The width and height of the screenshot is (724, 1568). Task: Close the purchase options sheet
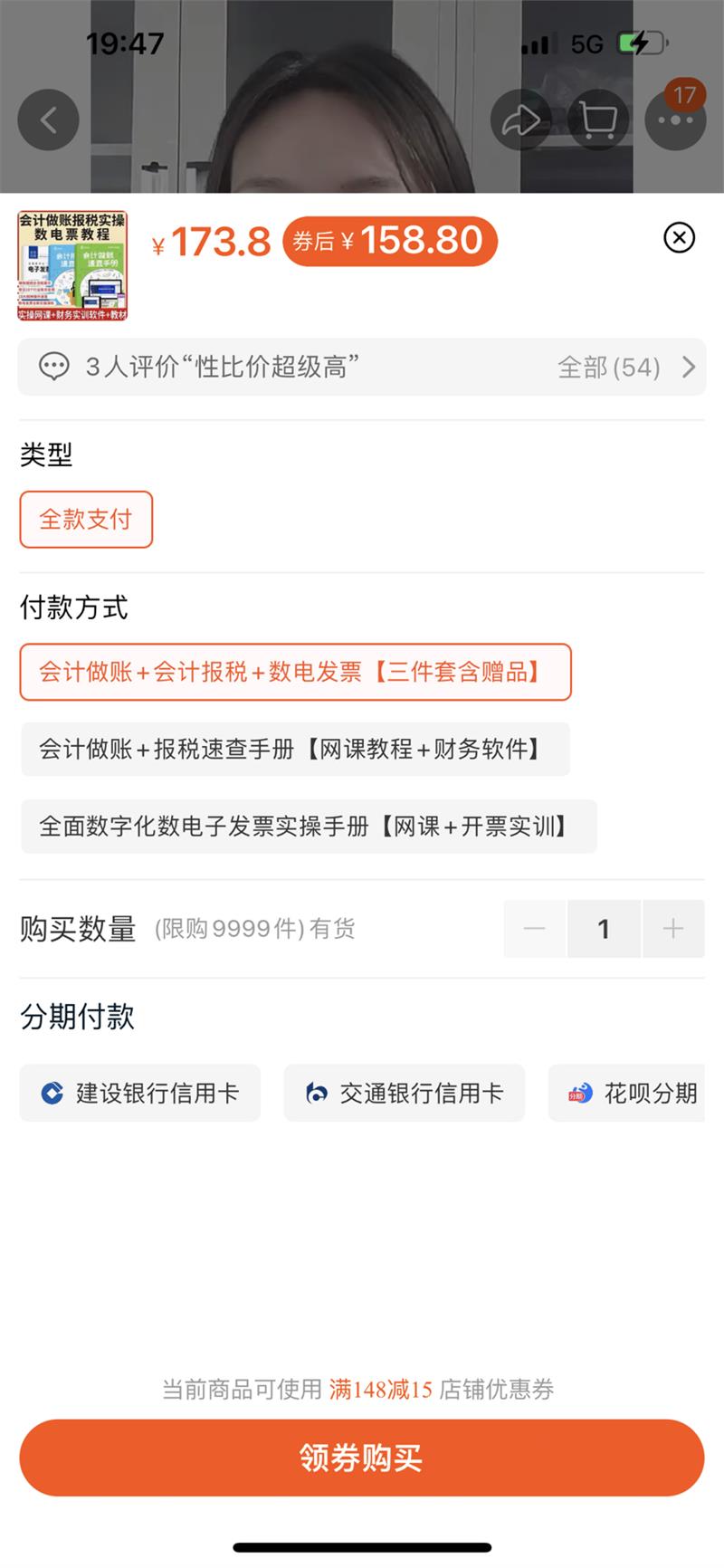click(x=679, y=238)
